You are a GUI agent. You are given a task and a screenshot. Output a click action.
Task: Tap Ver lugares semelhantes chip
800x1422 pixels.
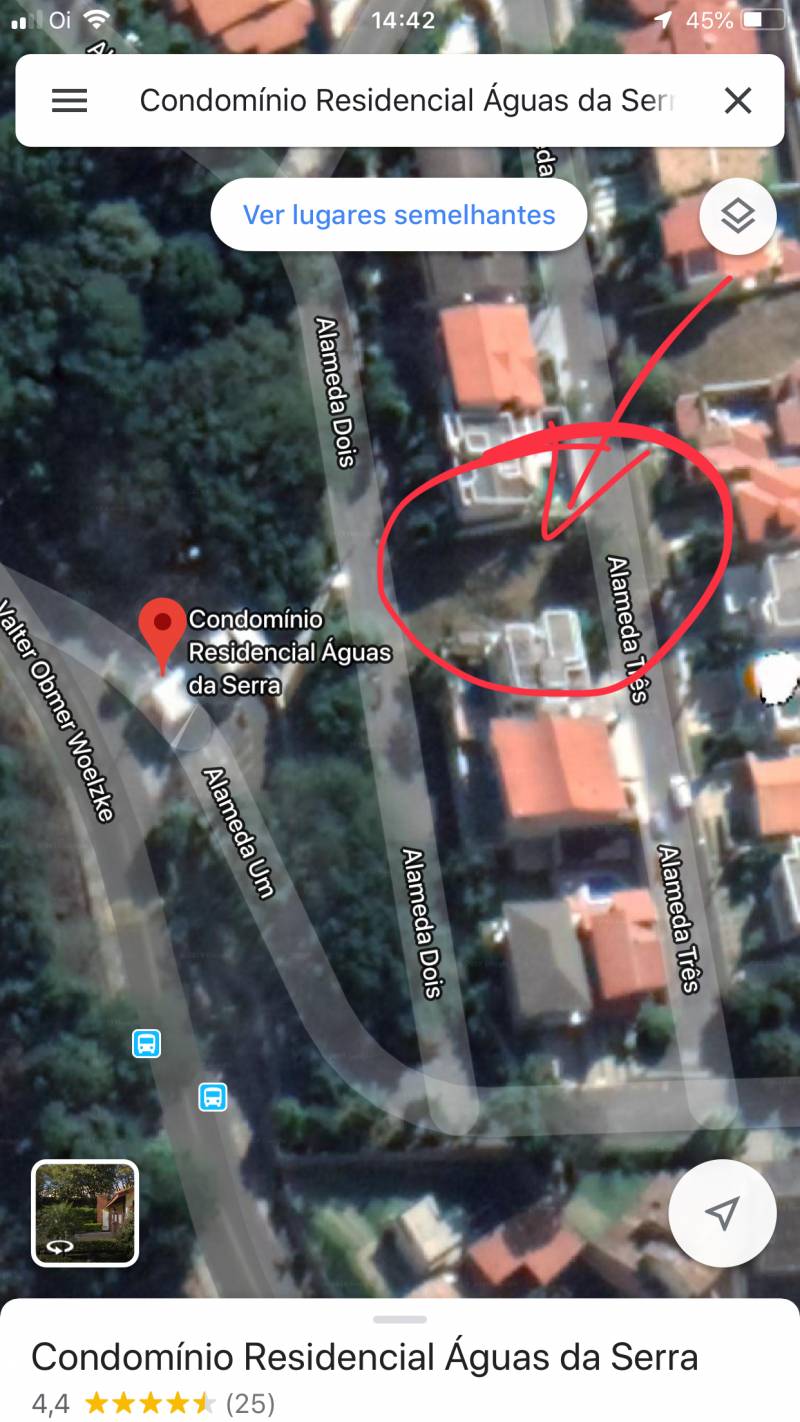[399, 214]
